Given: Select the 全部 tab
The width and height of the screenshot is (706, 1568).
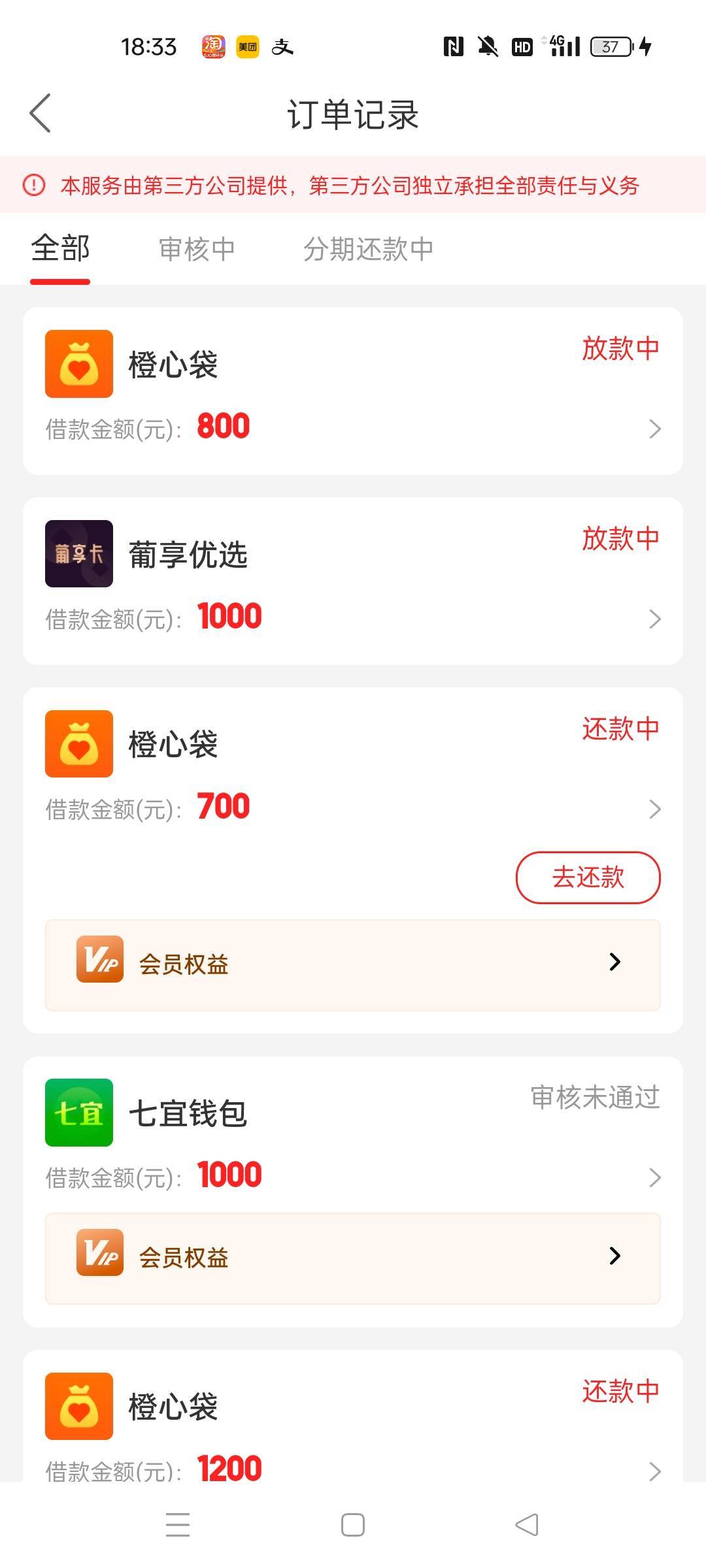Looking at the screenshot, I should pos(60,250).
